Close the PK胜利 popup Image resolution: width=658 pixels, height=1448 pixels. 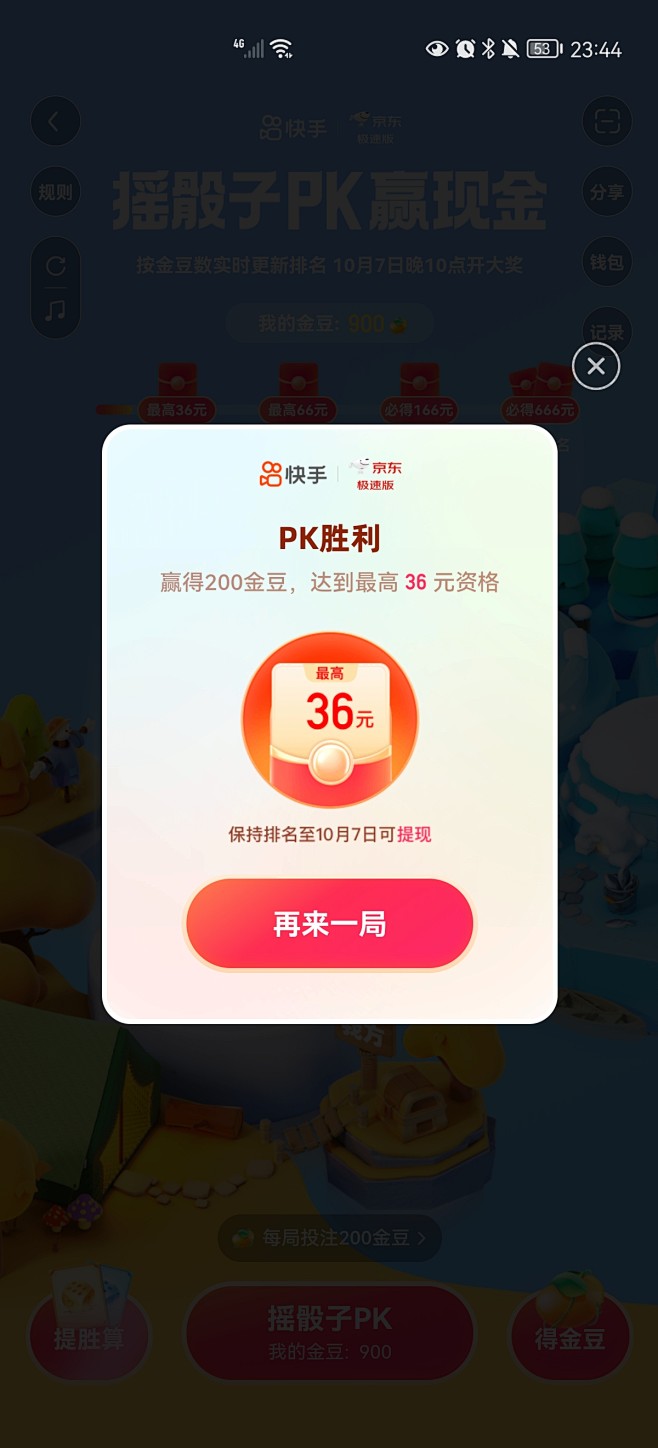[596, 366]
